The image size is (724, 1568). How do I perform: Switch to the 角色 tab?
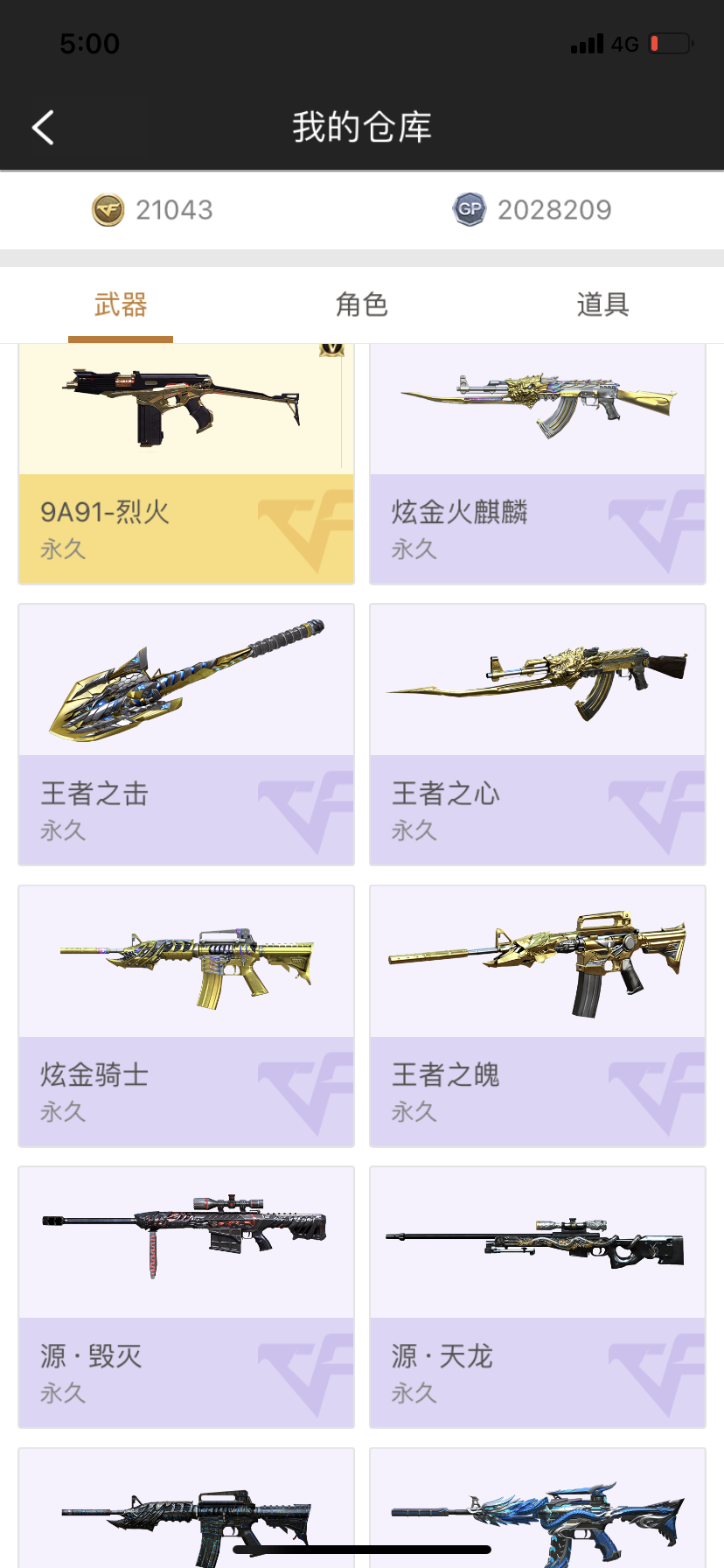point(362,304)
